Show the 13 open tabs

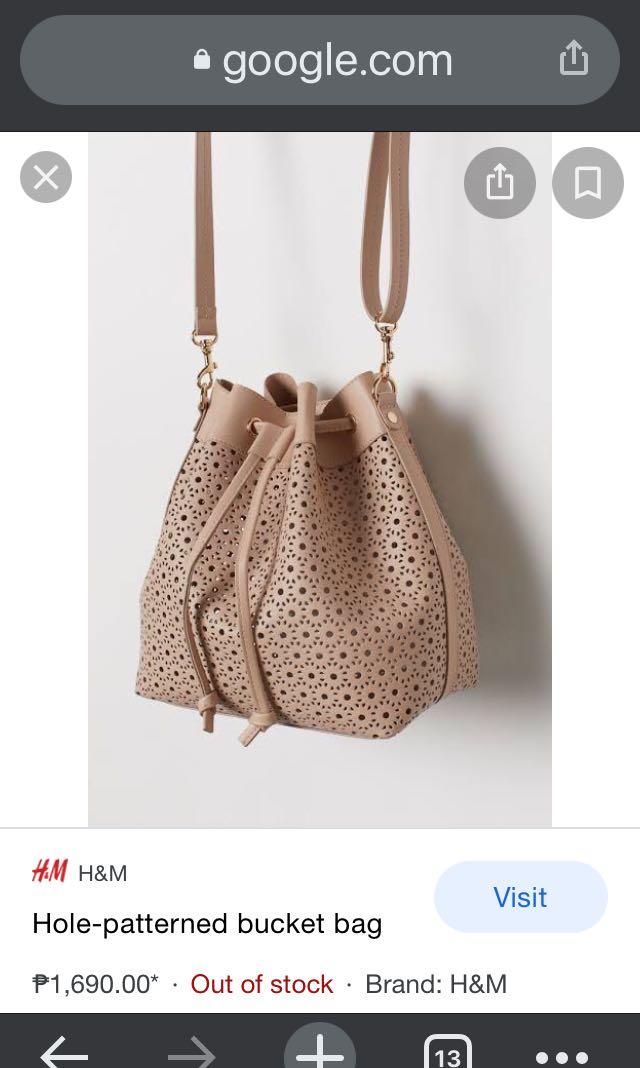pos(447,1052)
